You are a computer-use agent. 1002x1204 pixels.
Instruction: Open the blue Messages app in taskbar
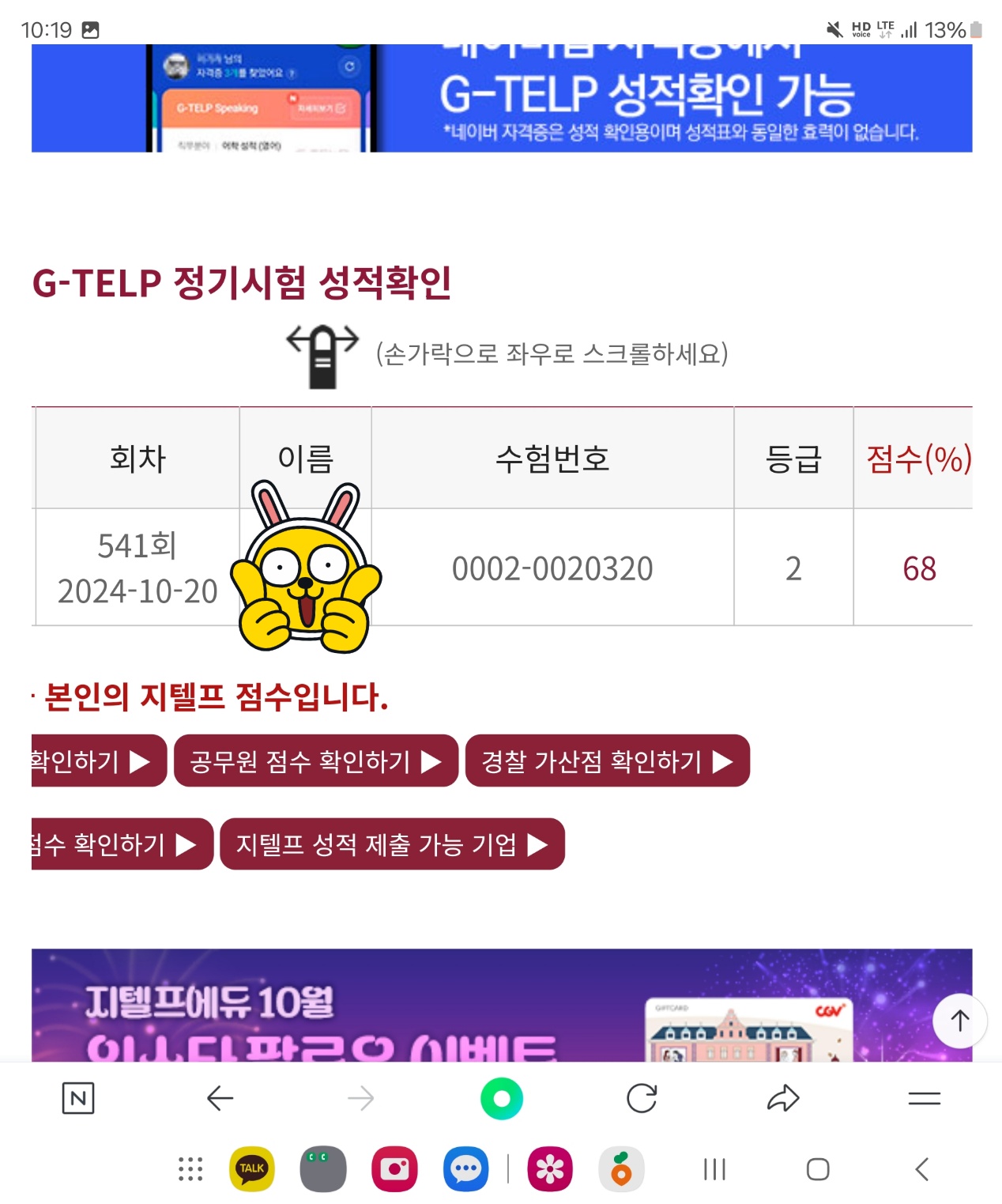pyautogui.click(x=466, y=1168)
